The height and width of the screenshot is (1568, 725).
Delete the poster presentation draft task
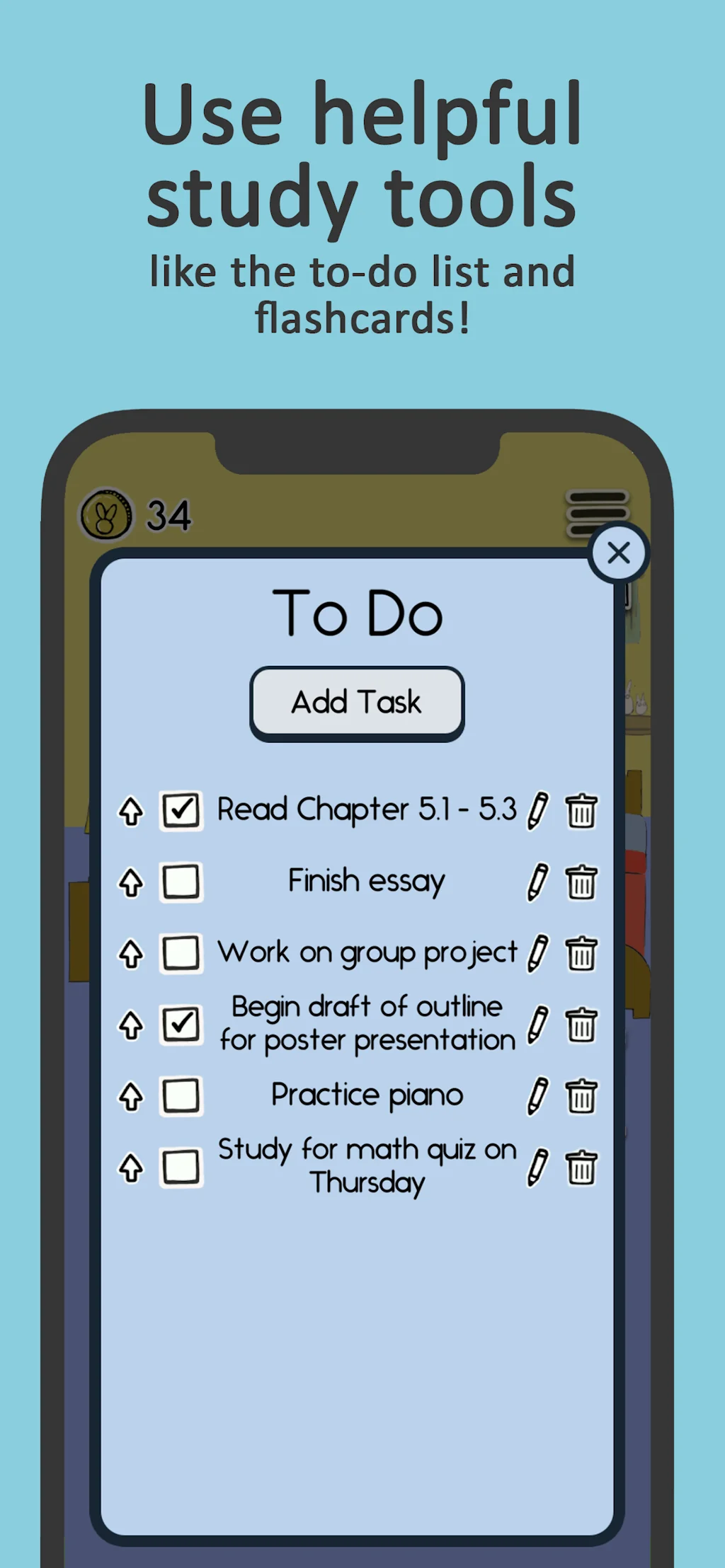[581, 1023]
